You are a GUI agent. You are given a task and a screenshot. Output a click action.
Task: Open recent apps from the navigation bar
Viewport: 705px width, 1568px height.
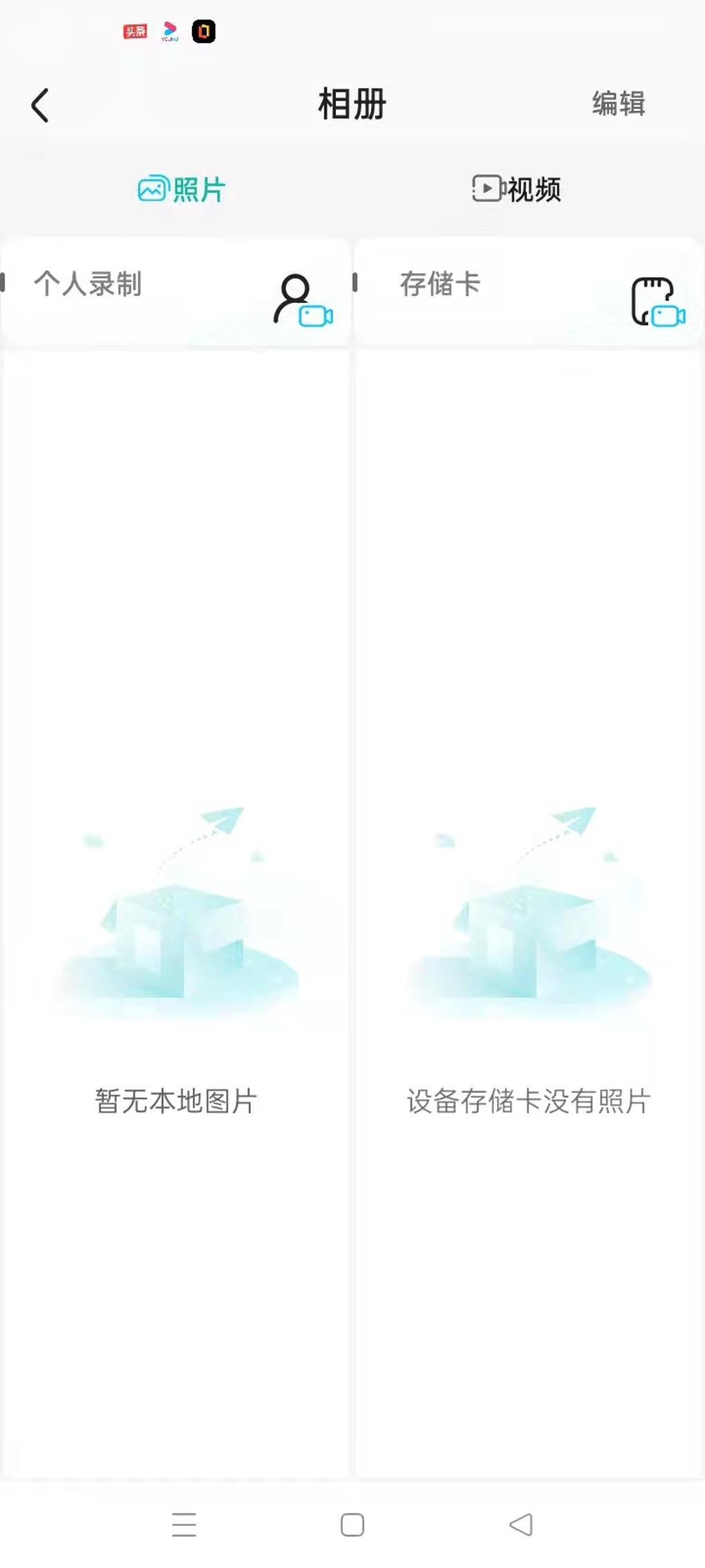point(184,1524)
